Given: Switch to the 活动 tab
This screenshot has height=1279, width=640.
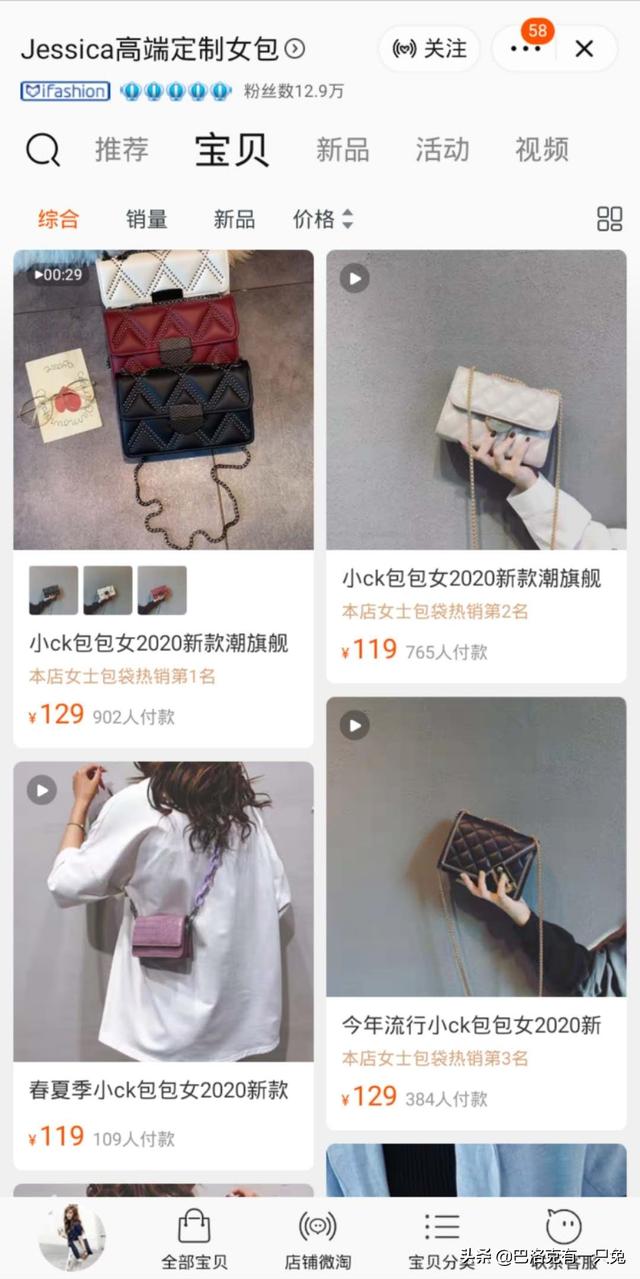Looking at the screenshot, I should pyautogui.click(x=442, y=150).
